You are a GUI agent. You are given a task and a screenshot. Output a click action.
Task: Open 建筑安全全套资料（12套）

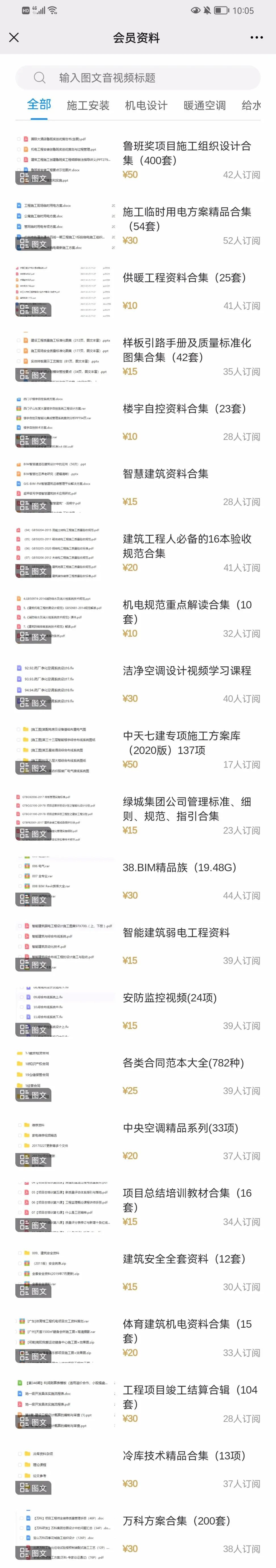pos(184,1259)
